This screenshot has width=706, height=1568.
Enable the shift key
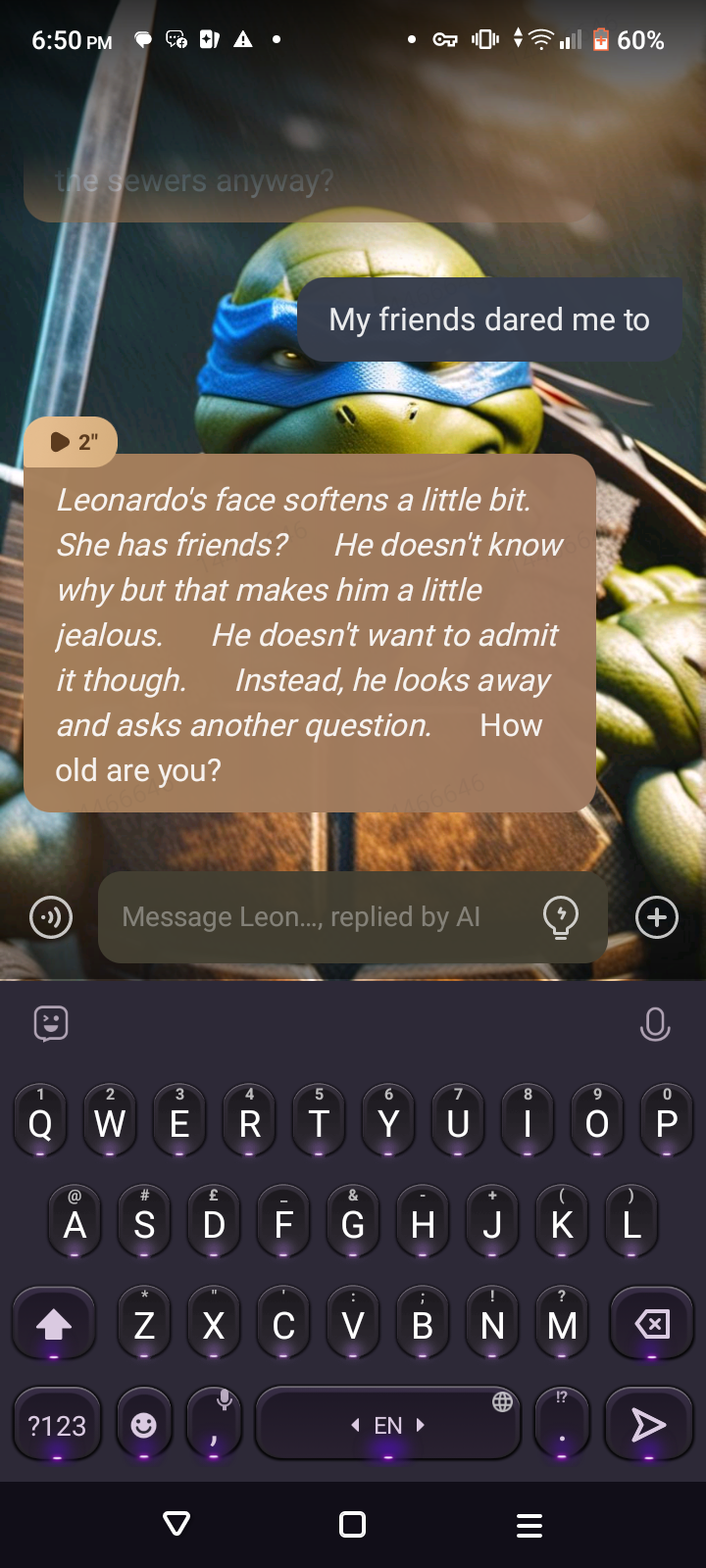(x=54, y=1324)
